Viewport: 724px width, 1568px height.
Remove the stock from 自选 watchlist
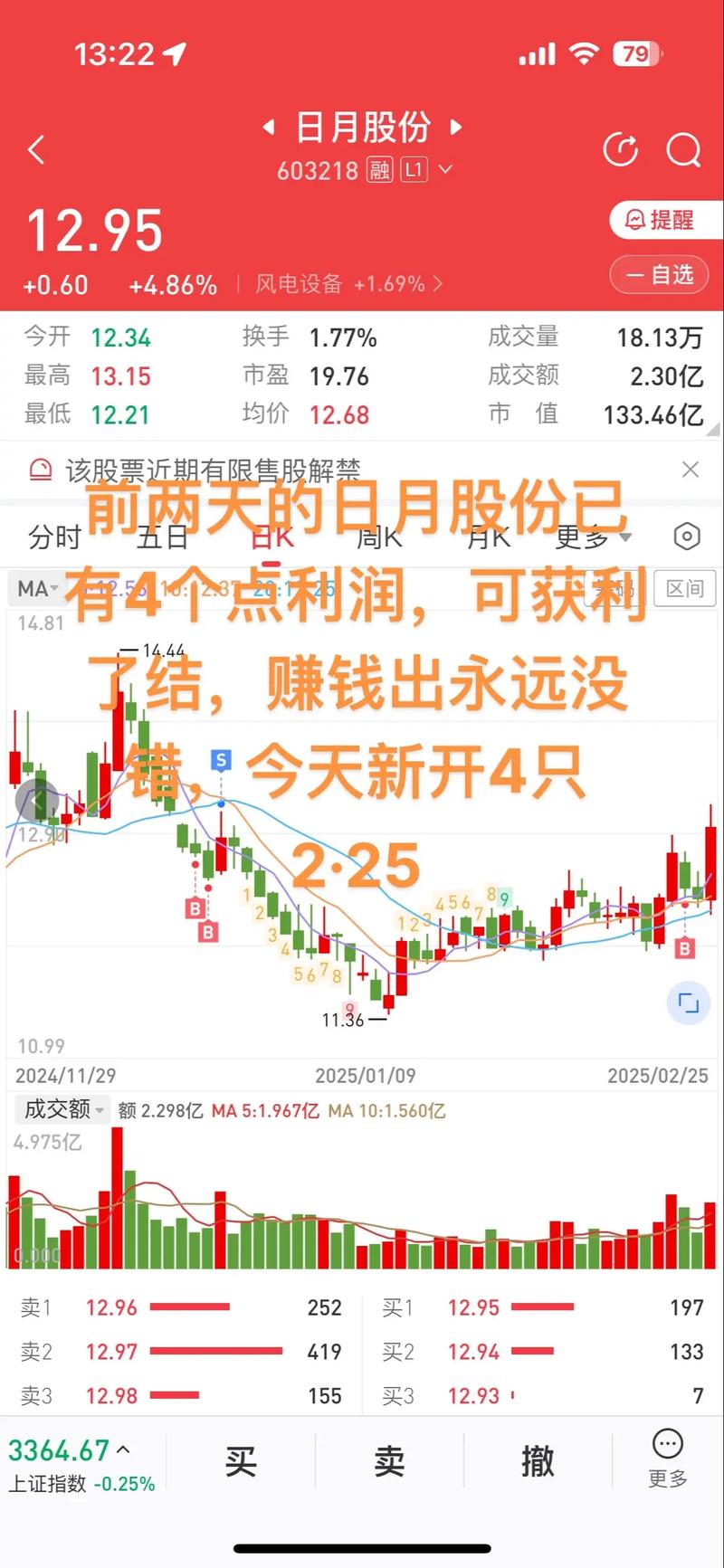click(661, 274)
